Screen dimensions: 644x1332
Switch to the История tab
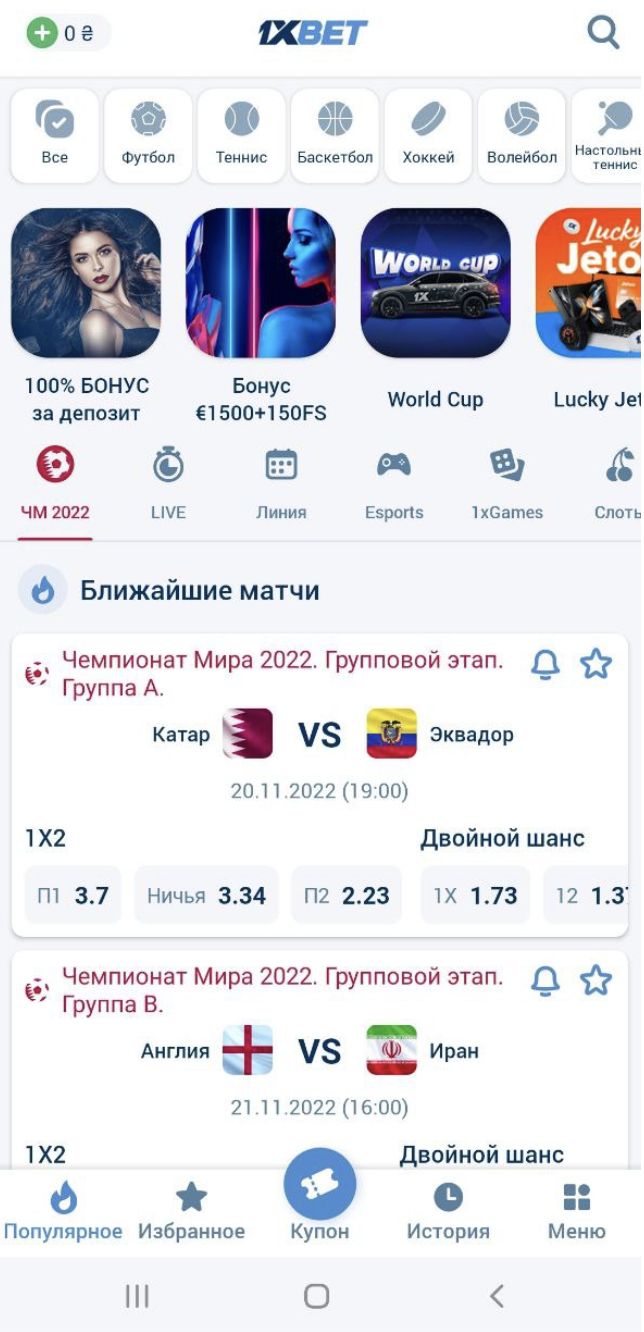[448, 1210]
